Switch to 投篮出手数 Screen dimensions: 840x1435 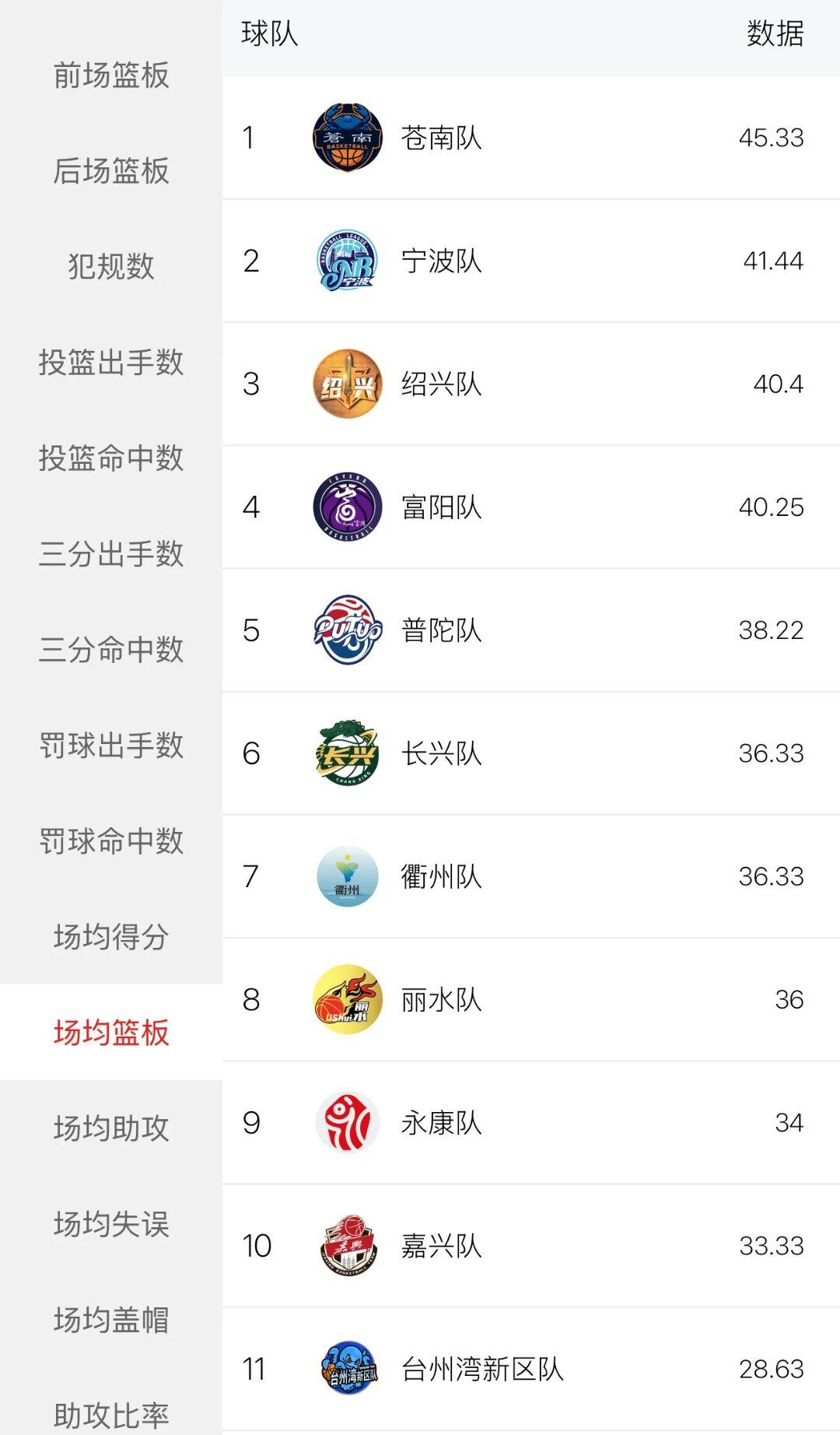click(111, 363)
